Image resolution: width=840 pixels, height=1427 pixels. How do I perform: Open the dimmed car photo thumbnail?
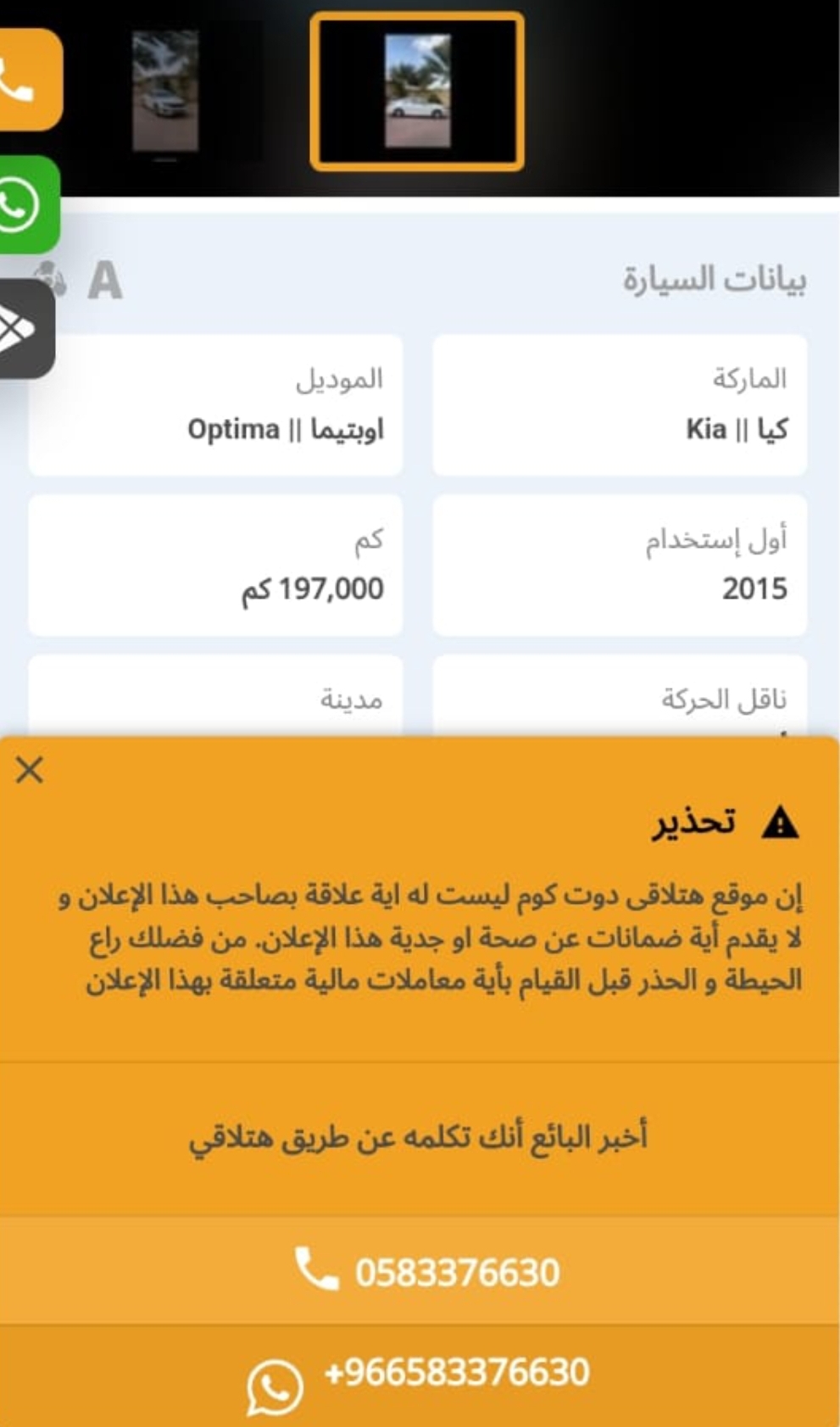pos(165,91)
